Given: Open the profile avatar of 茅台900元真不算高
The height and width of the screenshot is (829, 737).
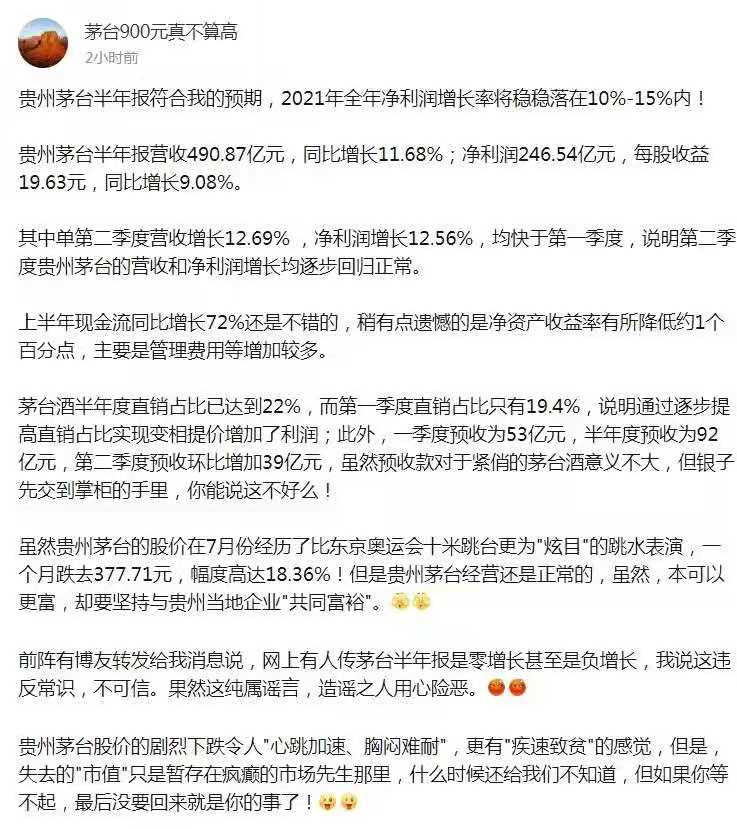Looking at the screenshot, I should [43, 43].
